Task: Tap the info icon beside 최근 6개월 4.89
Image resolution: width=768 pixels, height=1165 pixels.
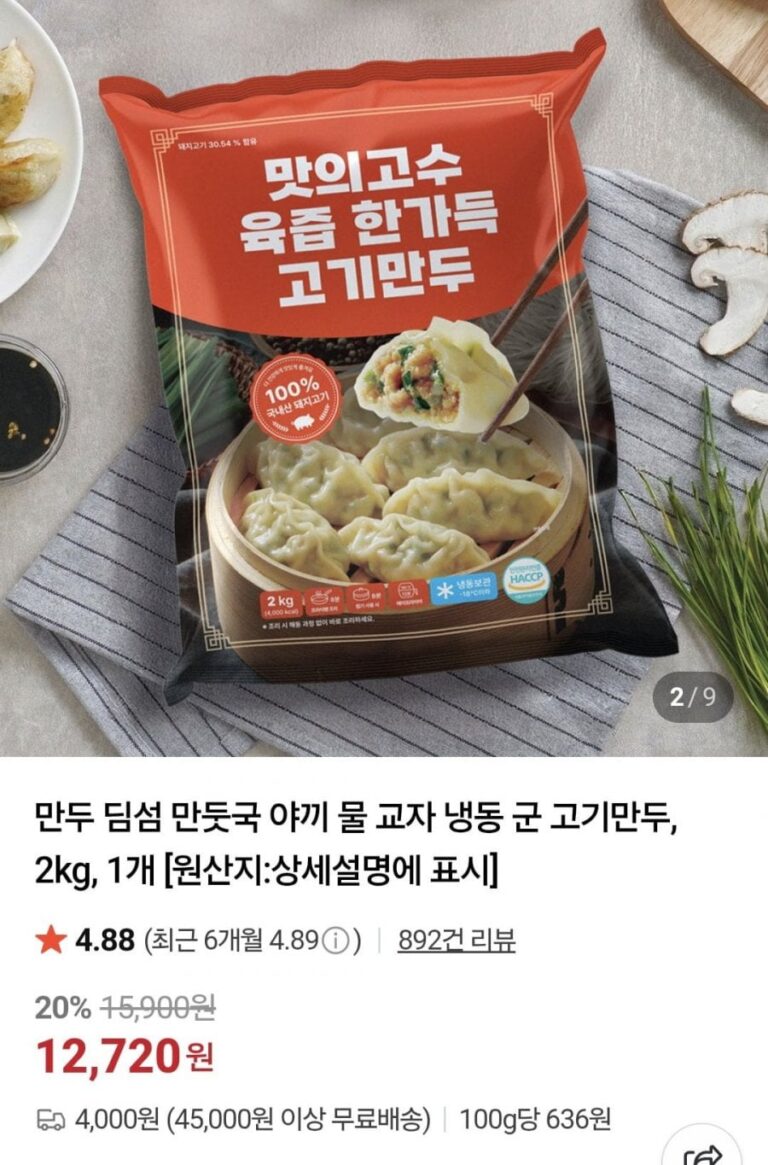Action: tap(337, 941)
